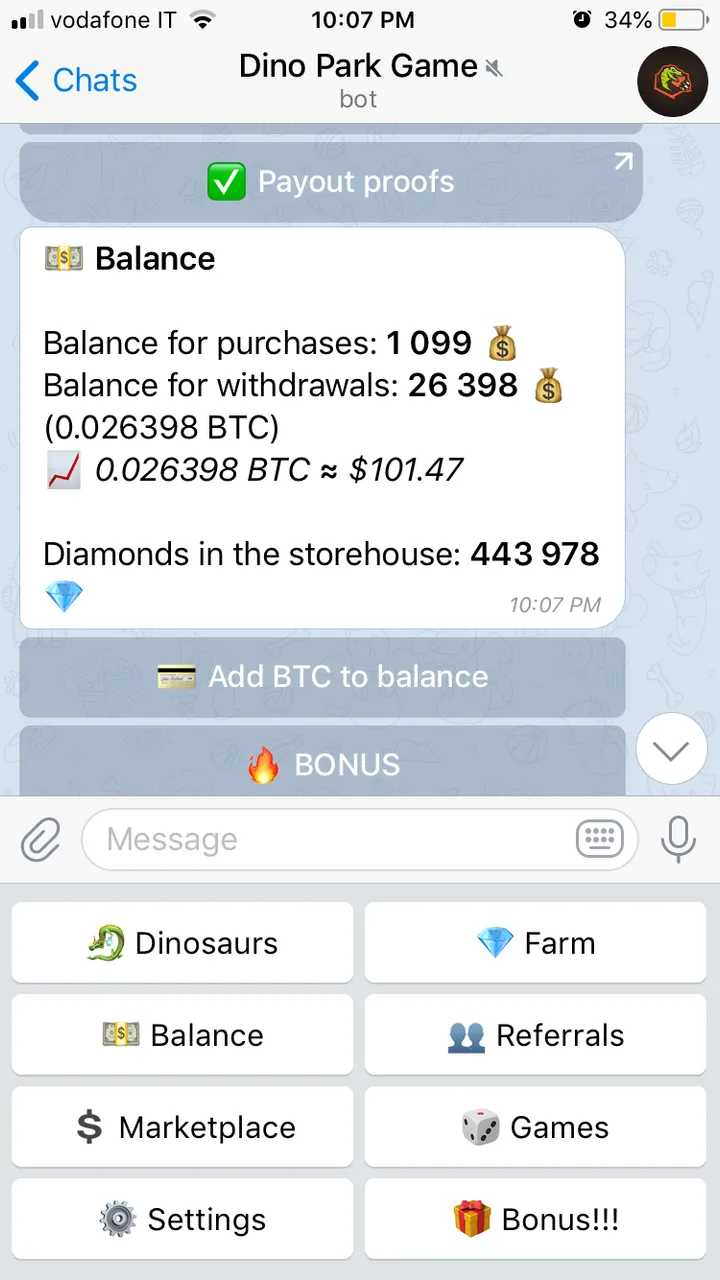This screenshot has height=1280, width=720.
Task: Open Games option
Action: click(x=536, y=1127)
